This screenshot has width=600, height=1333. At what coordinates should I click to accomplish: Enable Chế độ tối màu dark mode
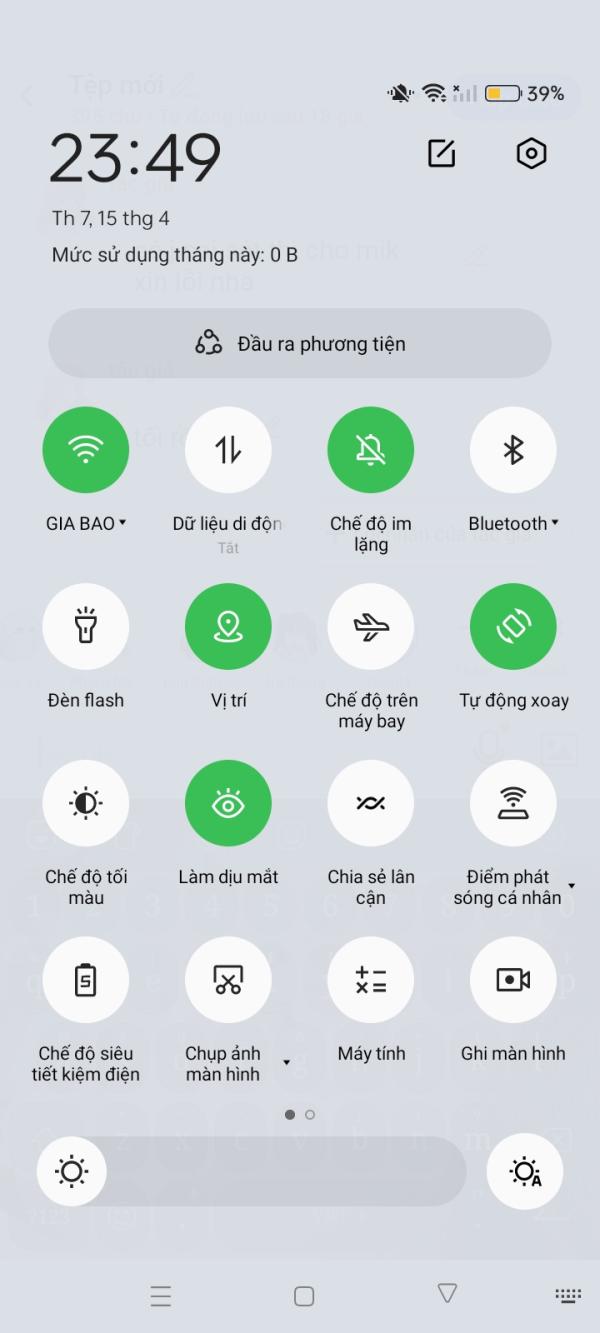[x=86, y=803]
